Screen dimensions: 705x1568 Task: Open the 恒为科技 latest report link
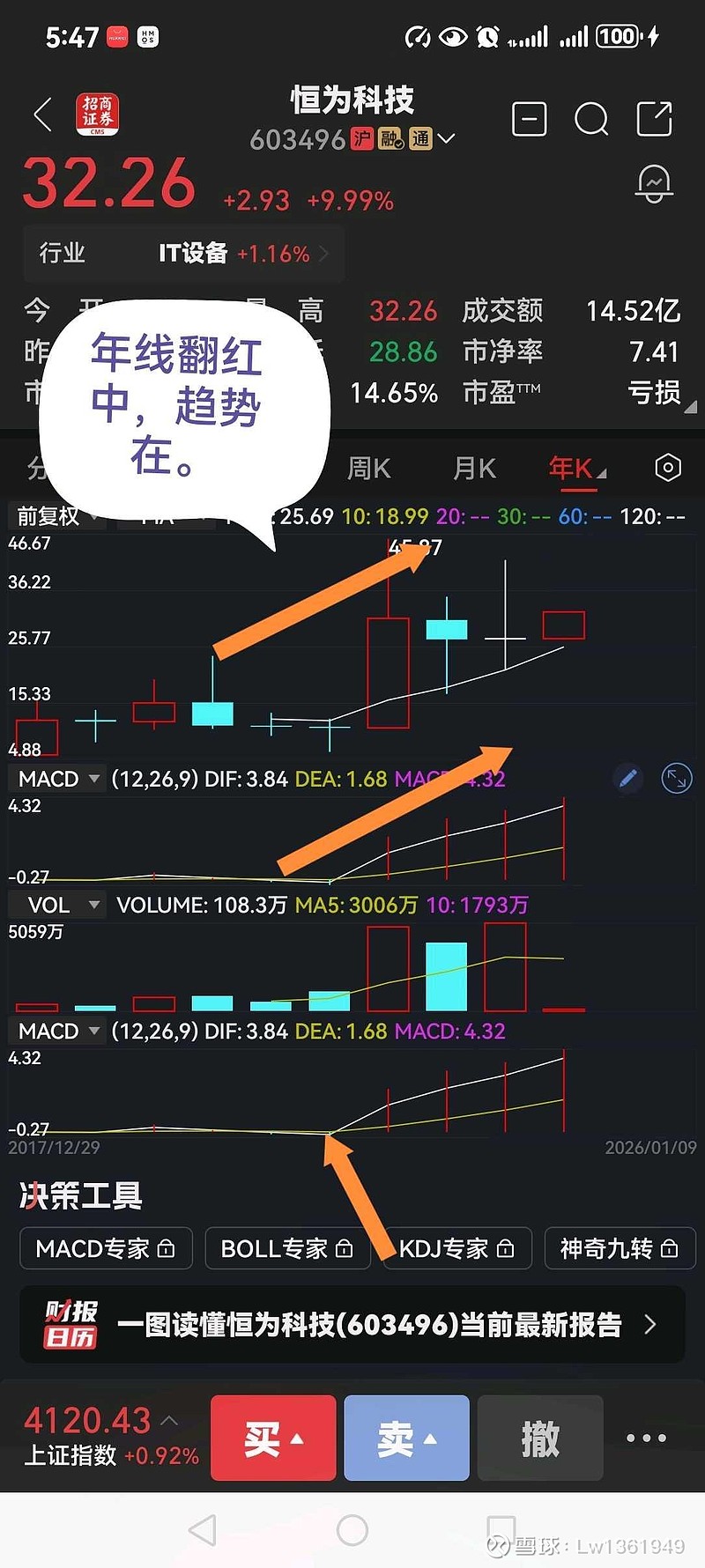click(352, 1325)
